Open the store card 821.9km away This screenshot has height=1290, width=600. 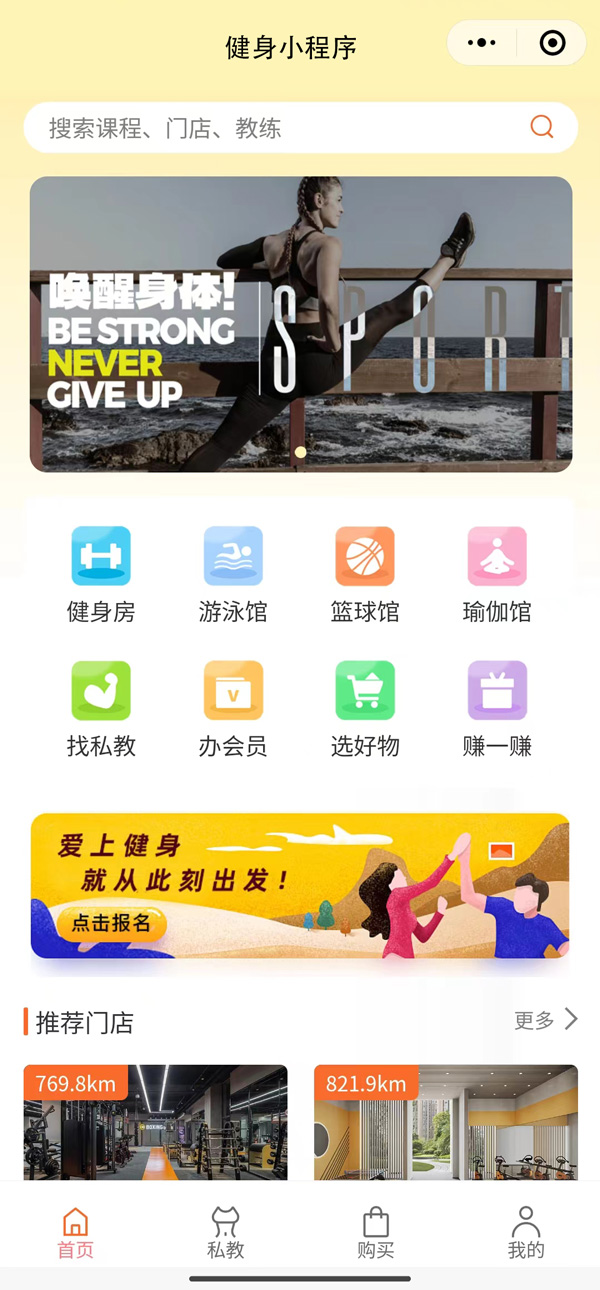point(445,1125)
